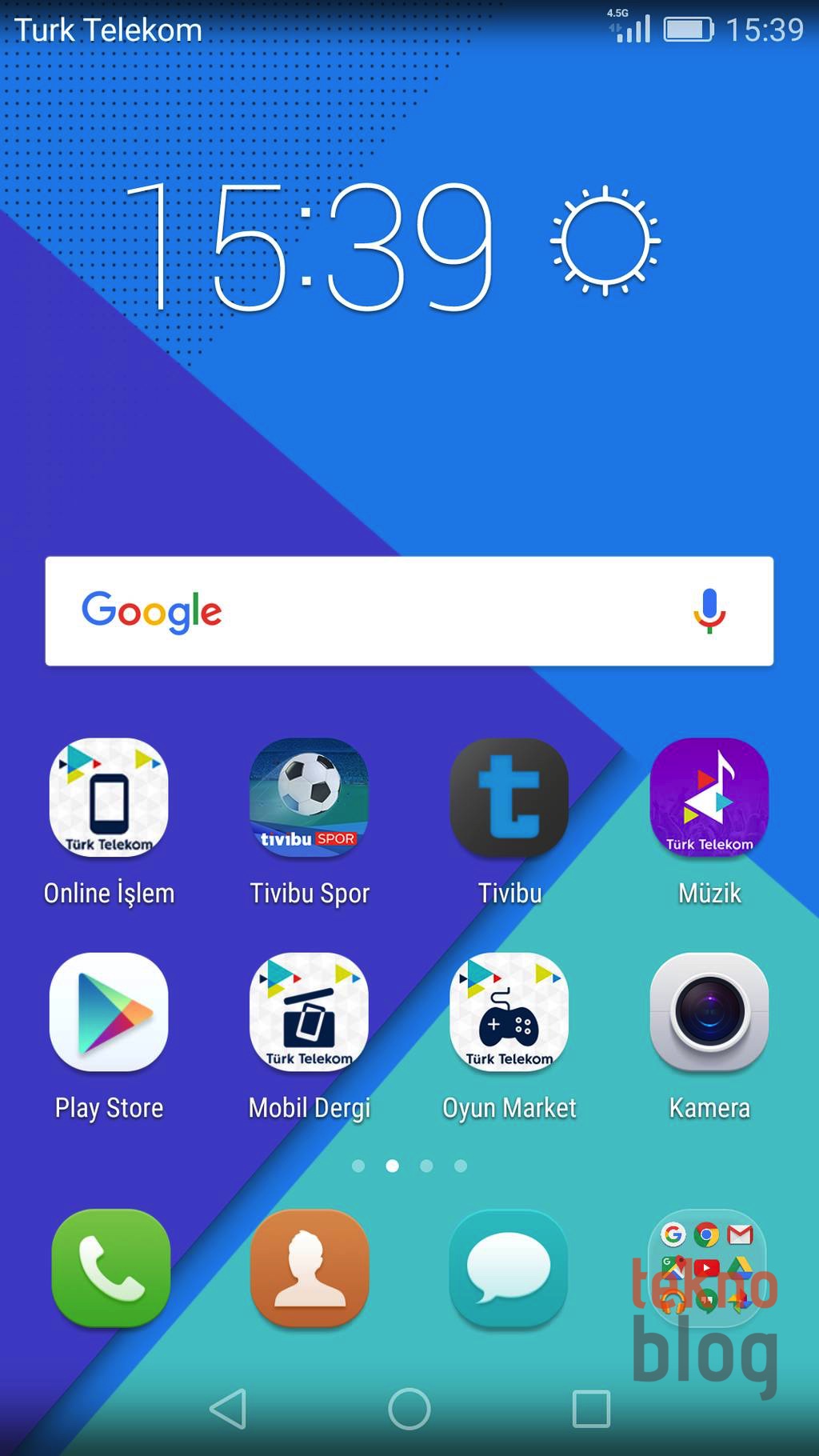Open the Google apps folder
The width and height of the screenshot is (819, 1456).
[x=707, y=1268]
